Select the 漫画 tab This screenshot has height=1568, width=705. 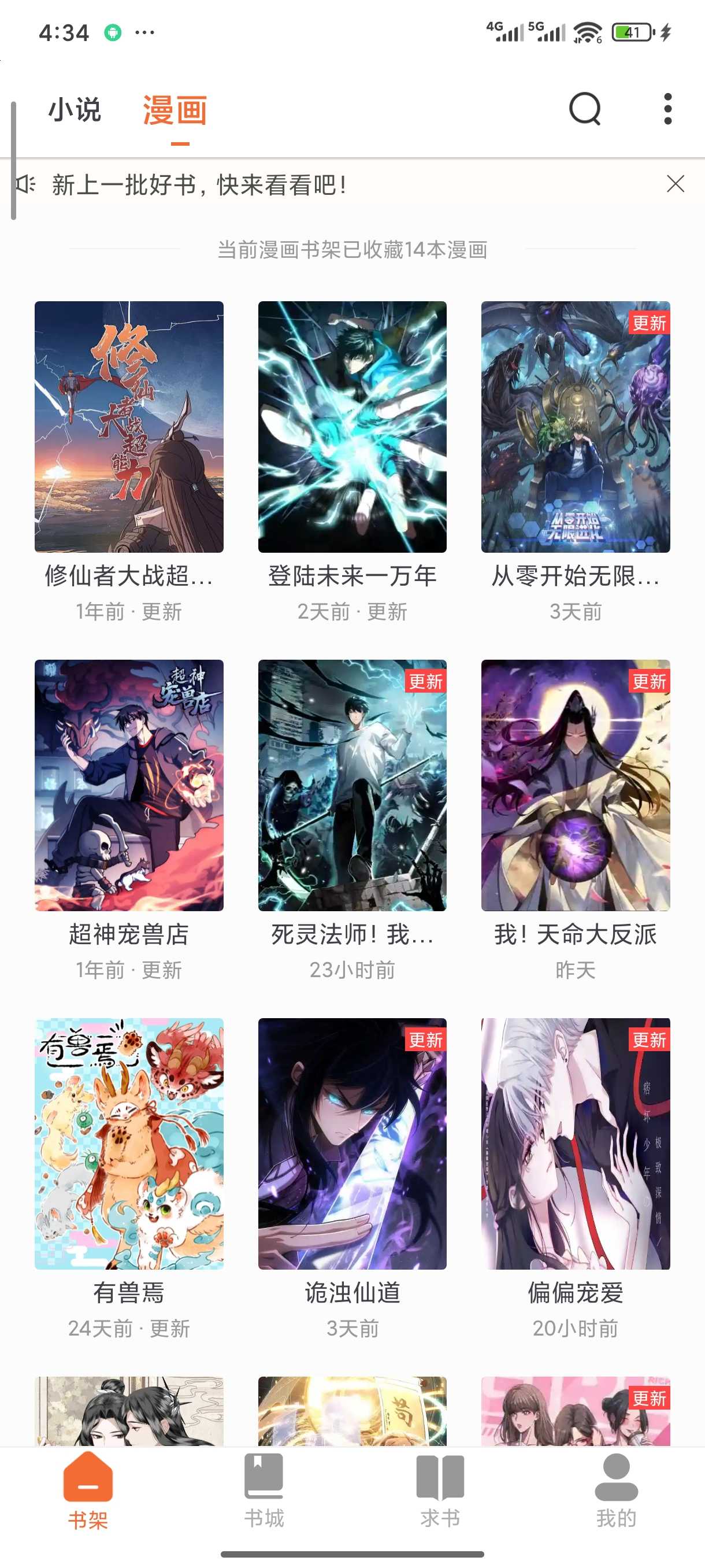(x=175, y=111)
